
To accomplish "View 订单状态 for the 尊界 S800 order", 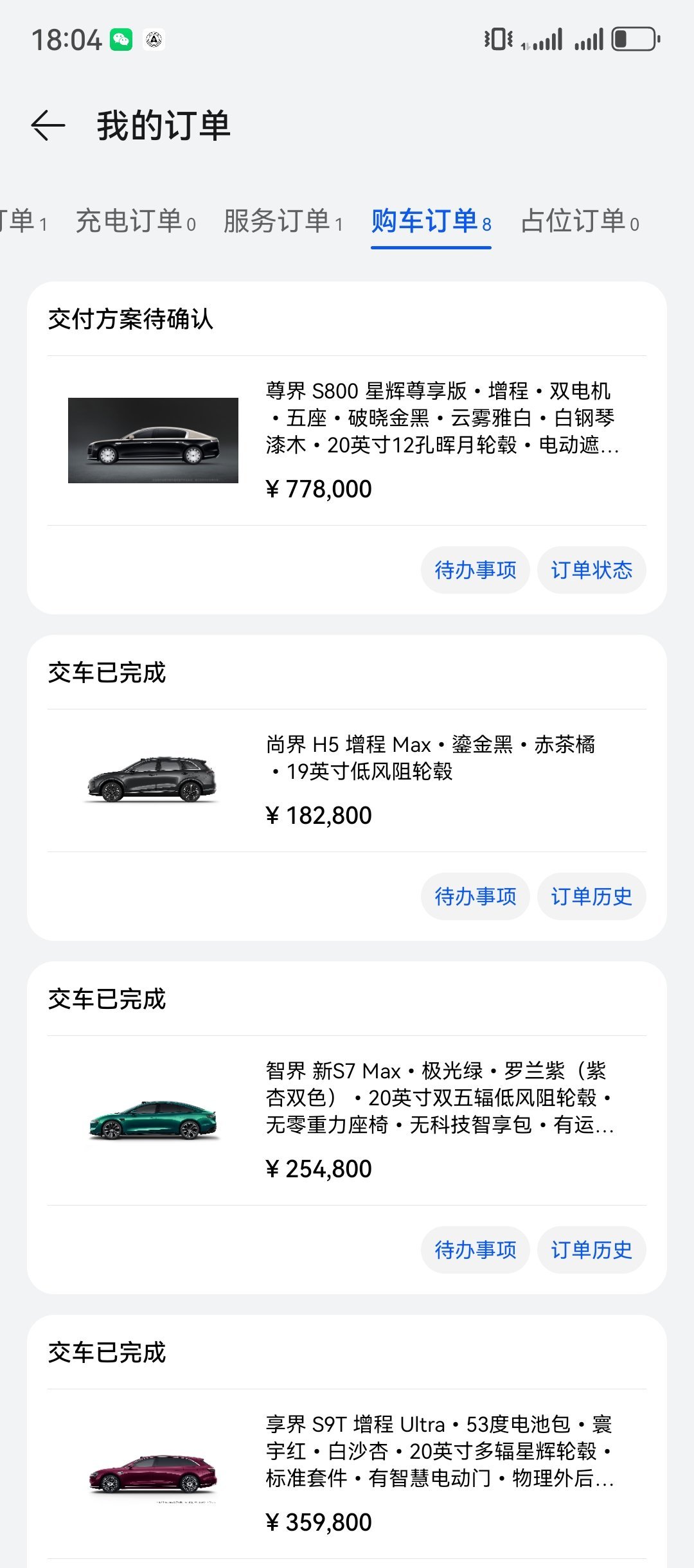I will point(591,570).
